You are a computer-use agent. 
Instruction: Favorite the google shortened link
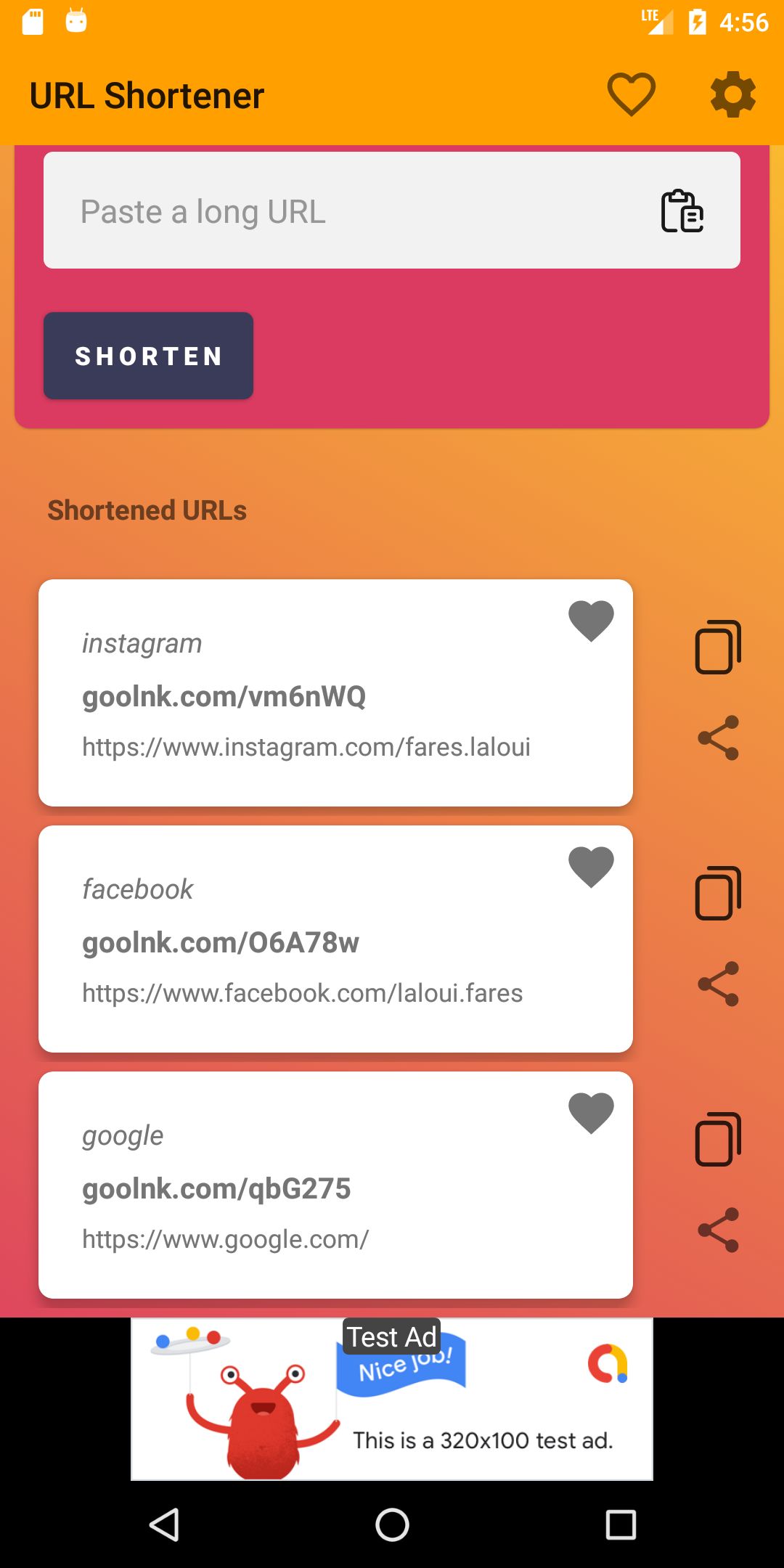click(x=591, y=1113)
